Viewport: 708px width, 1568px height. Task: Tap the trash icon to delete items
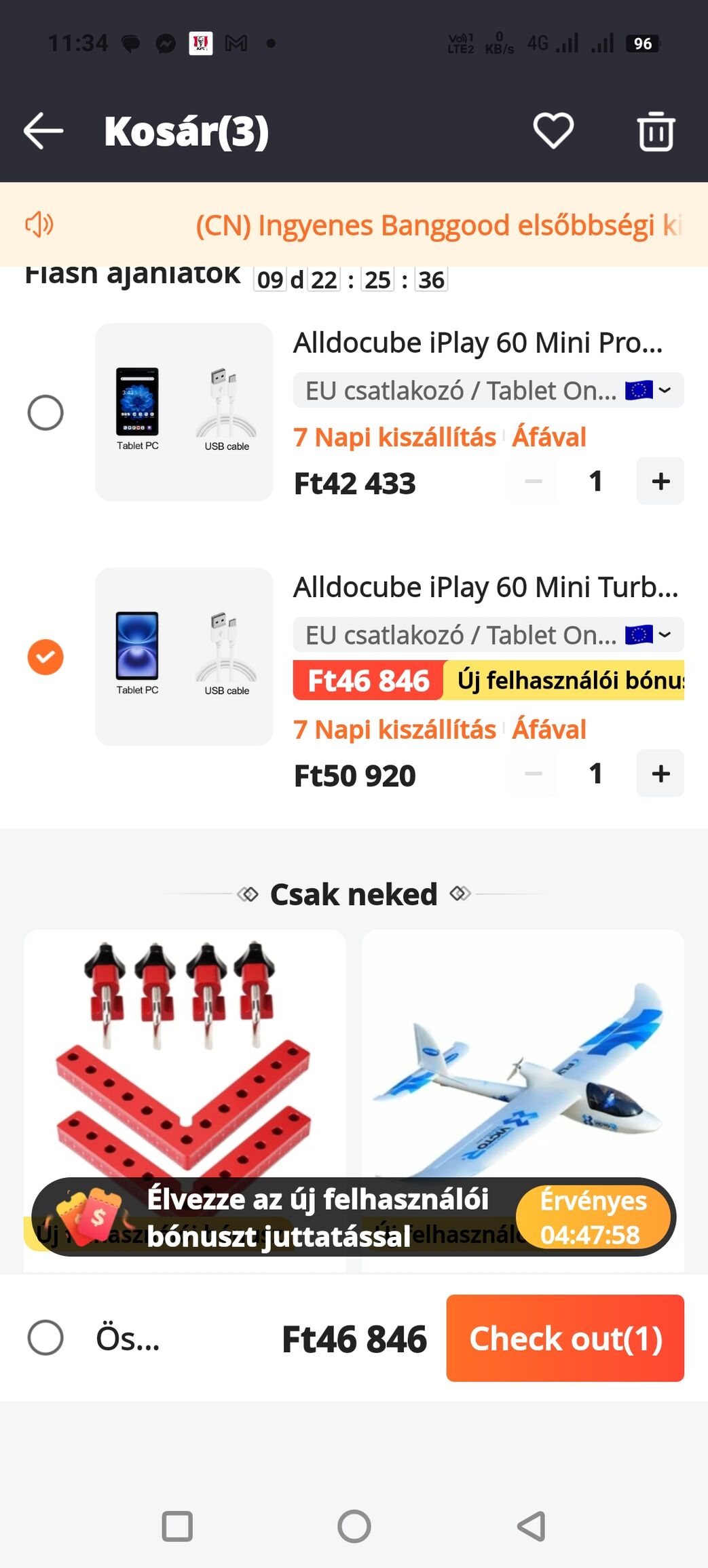pos(655,131)
